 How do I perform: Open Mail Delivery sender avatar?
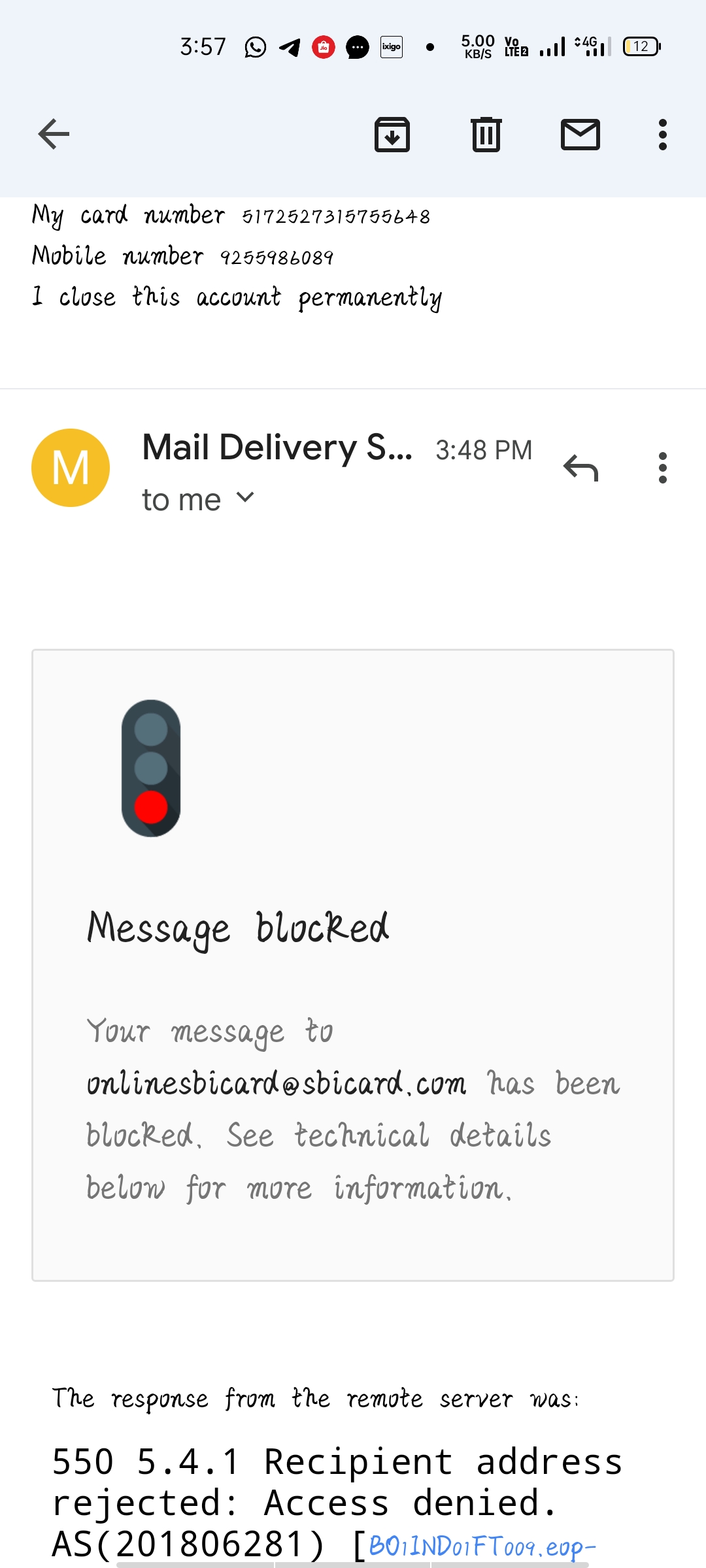71,468
